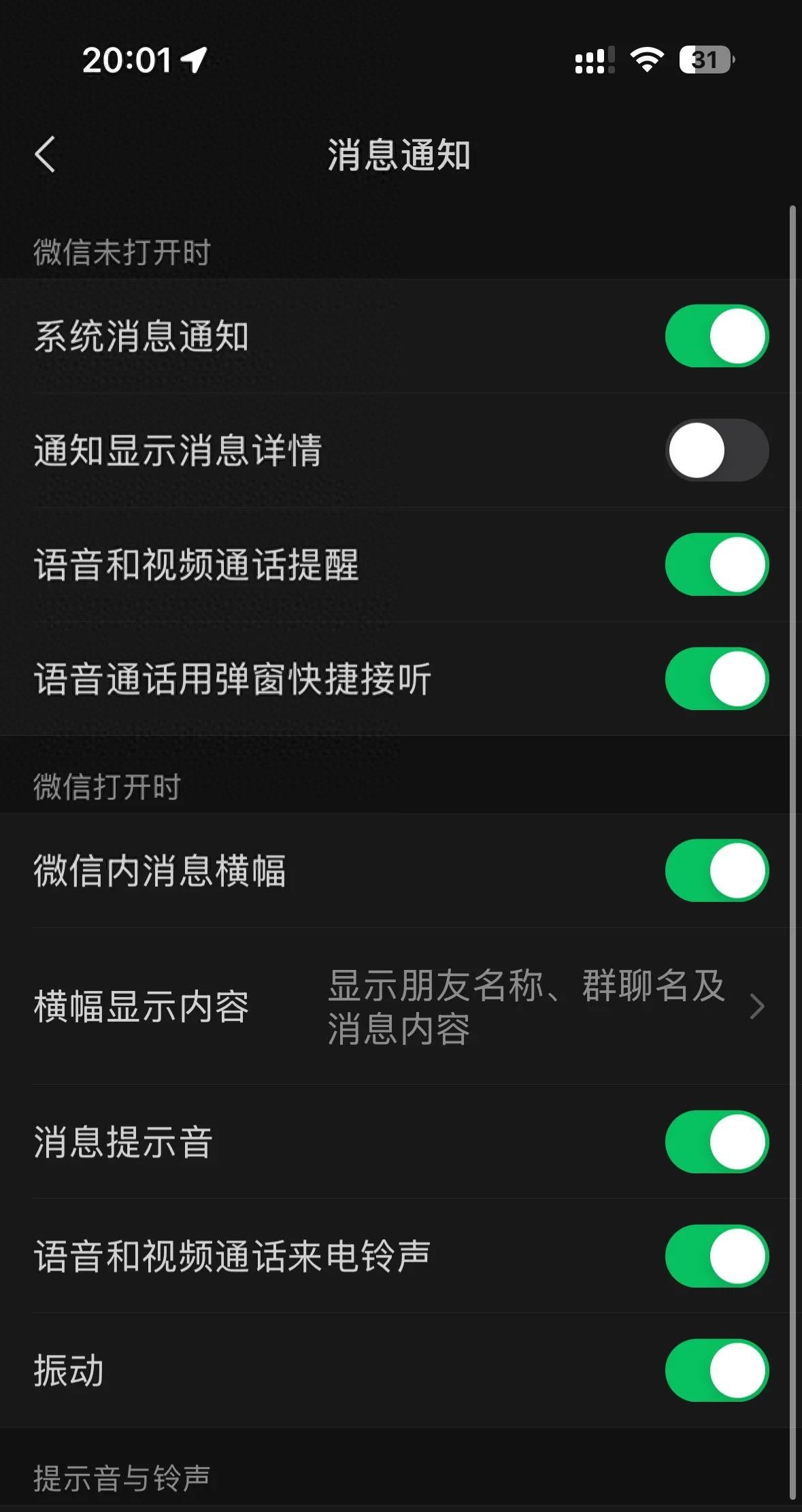Disable the 系统消息通知 switch
The width and height of the screenshot is (802, 1512).
tap(716, 335)
